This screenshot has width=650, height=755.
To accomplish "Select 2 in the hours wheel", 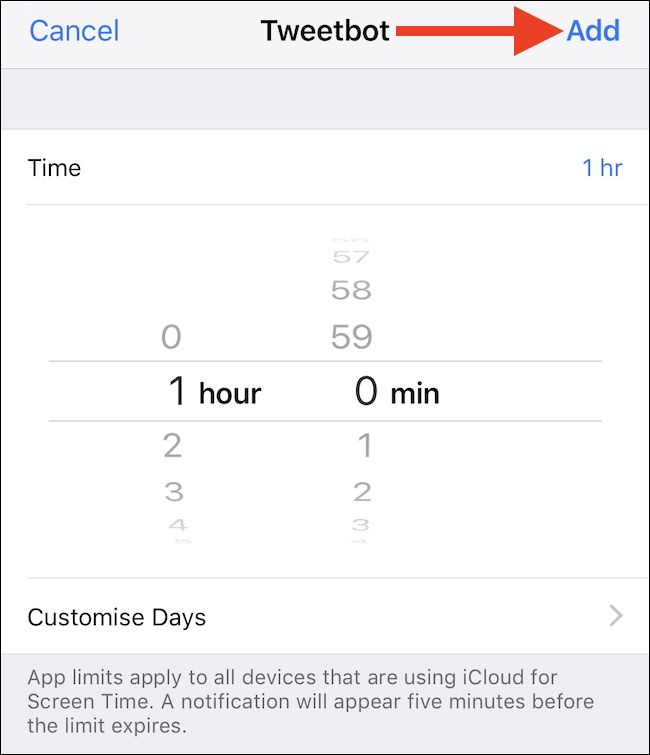I will point(173,445).
